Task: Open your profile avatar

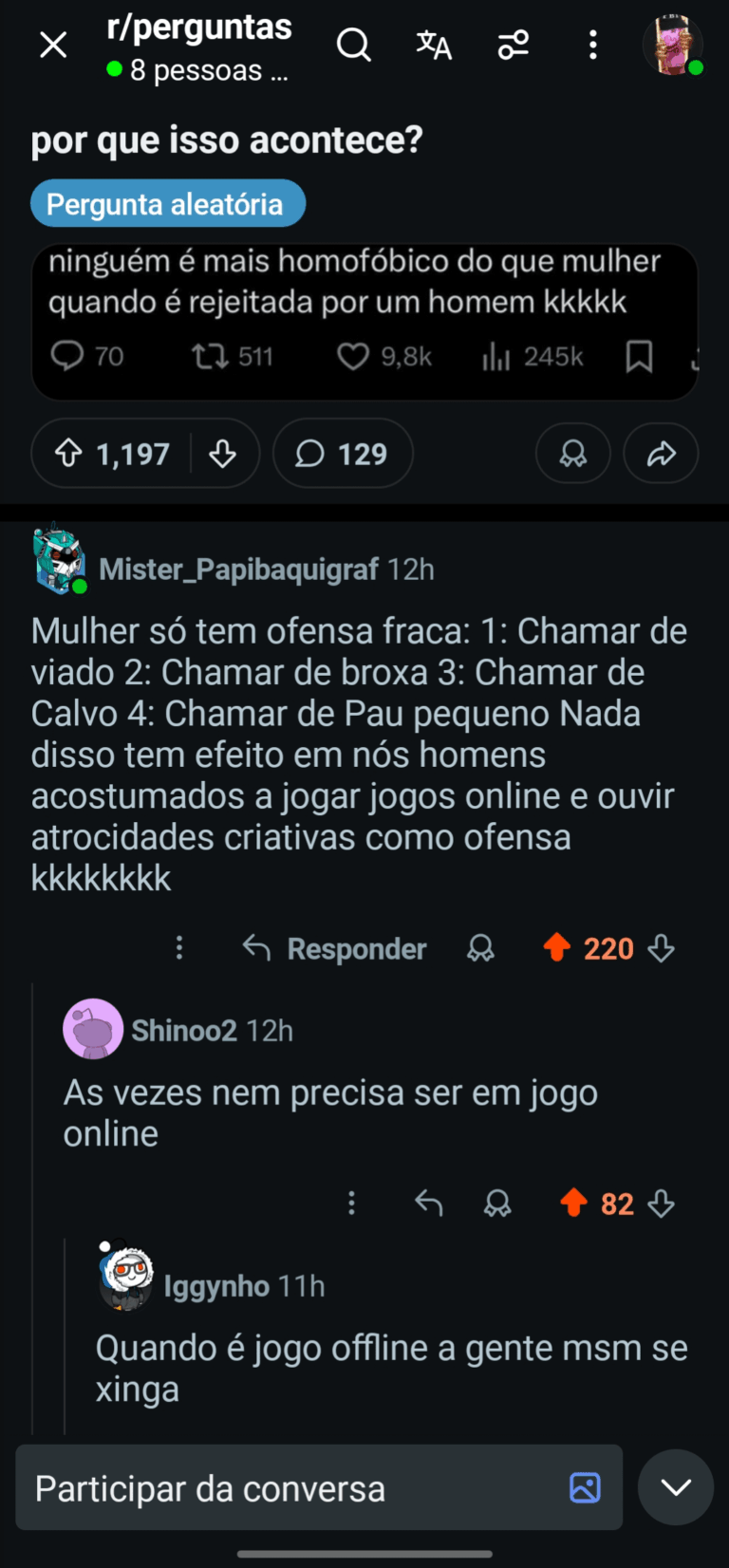Action: point(673,45)
